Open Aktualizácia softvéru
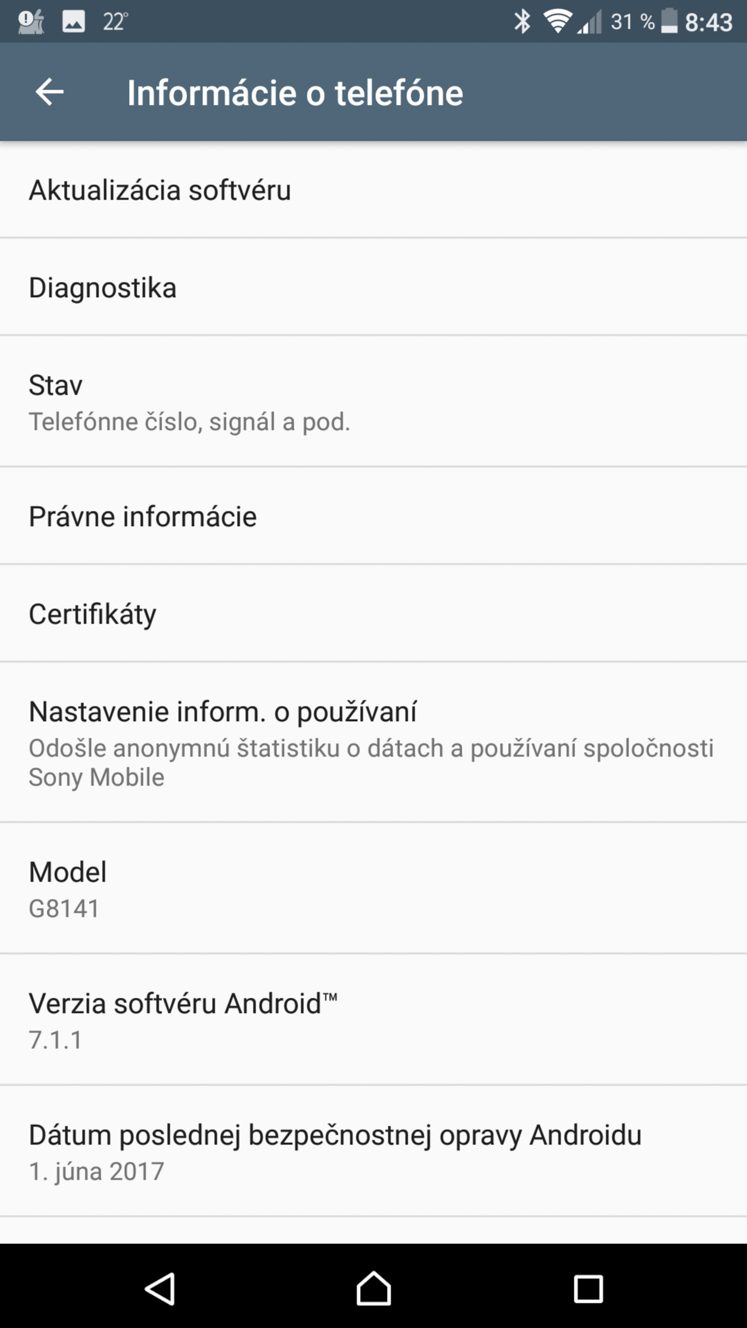Image resolution: width=747 pixels, height=1328 pixels. point(373,190)
